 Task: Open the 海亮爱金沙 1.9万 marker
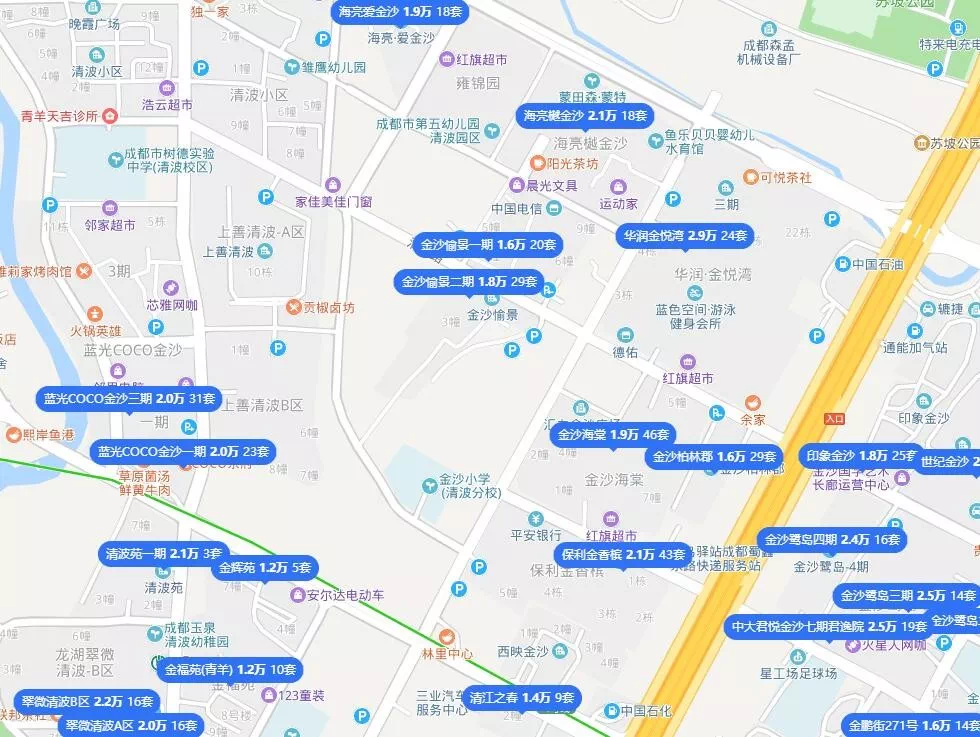pos(400,12)
